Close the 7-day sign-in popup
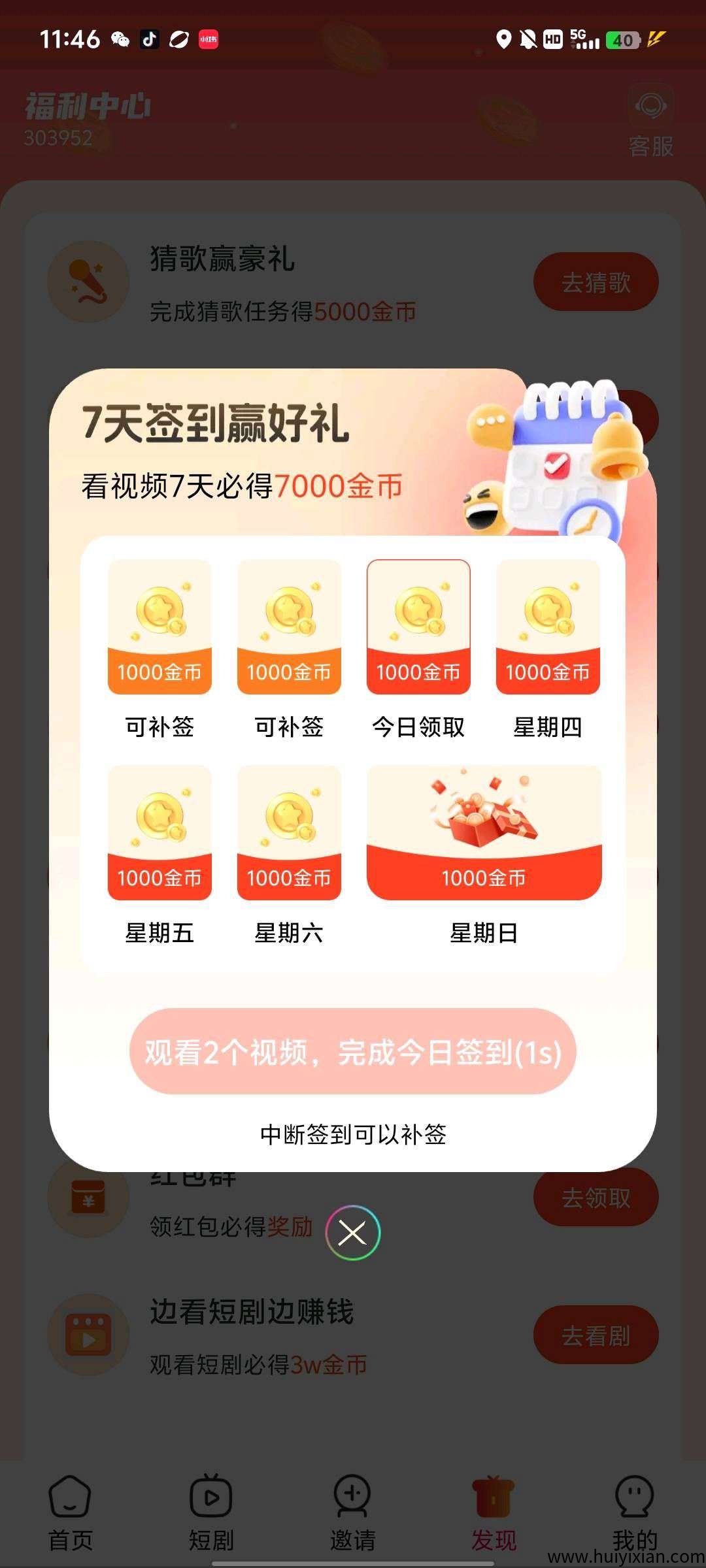The width and height of the screenshot is (706, 1568). (353, 1233)
